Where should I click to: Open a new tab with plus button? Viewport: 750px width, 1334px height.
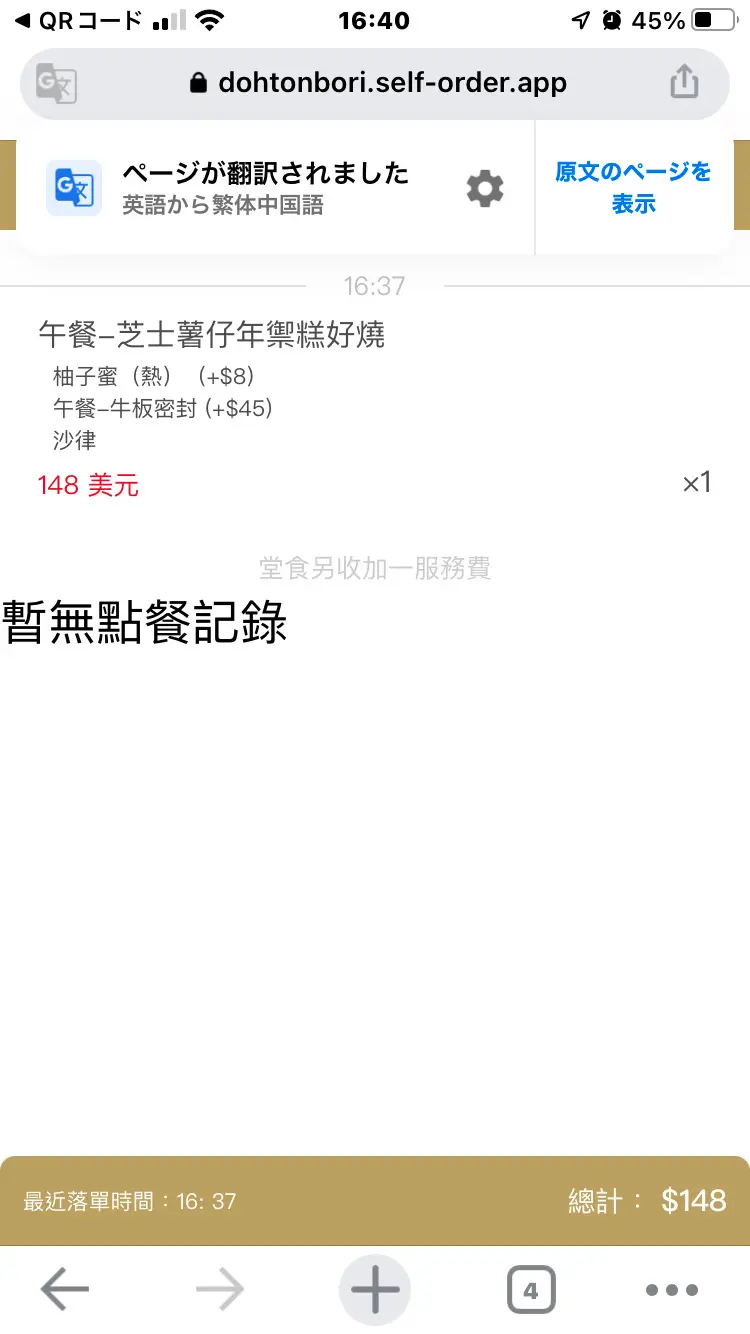click(375, 1290)
